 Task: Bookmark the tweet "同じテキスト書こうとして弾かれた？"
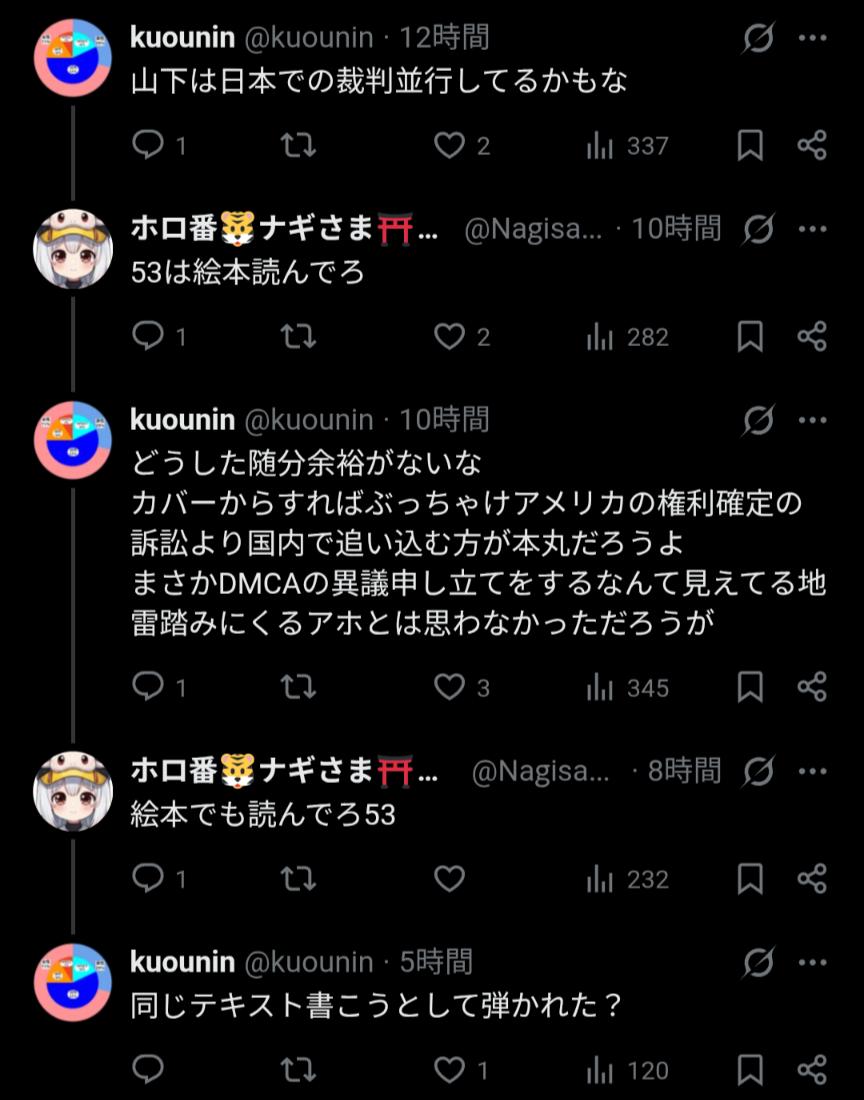tap(750, 1070)
